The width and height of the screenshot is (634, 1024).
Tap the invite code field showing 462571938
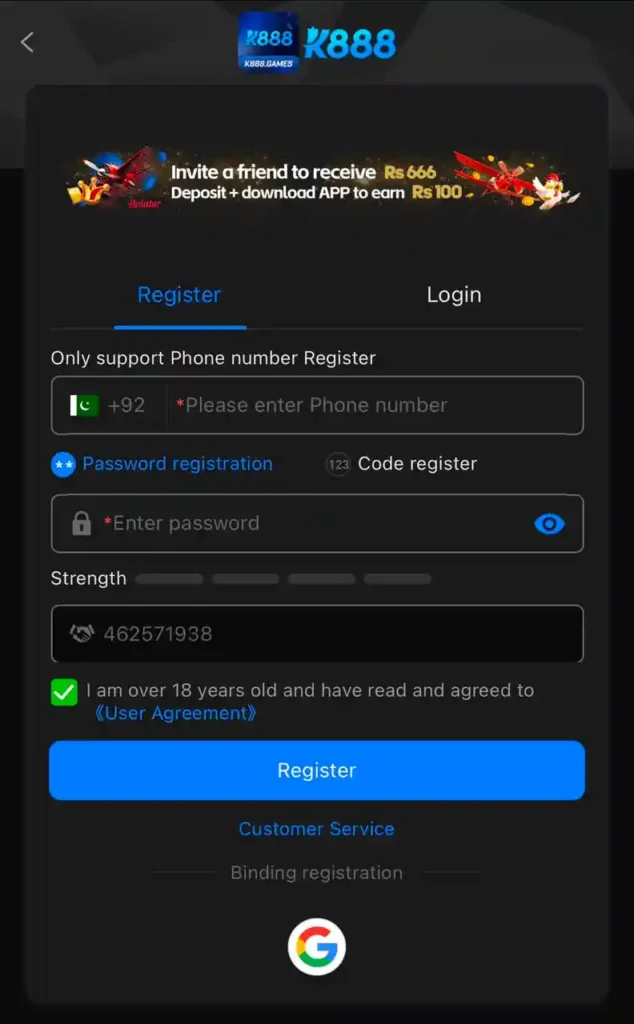(x=317, y=633)
